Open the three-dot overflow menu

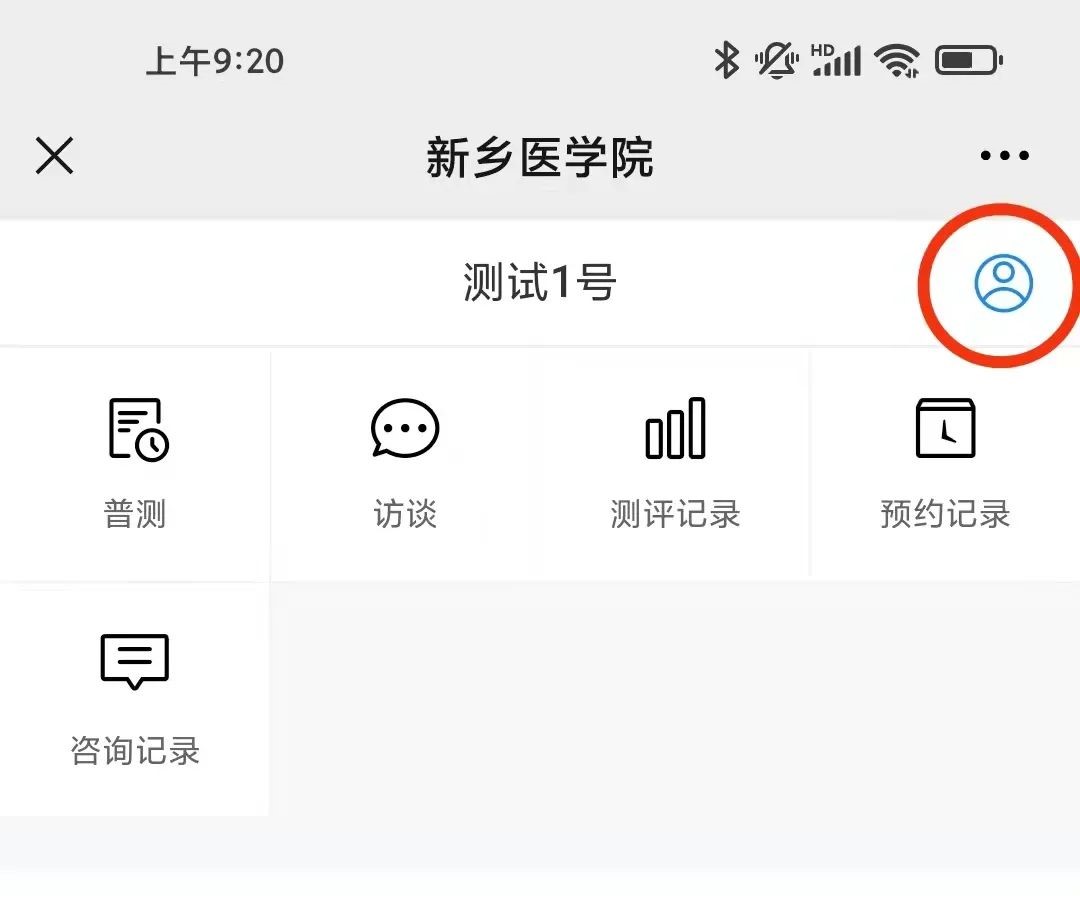tap(1004, 156)
